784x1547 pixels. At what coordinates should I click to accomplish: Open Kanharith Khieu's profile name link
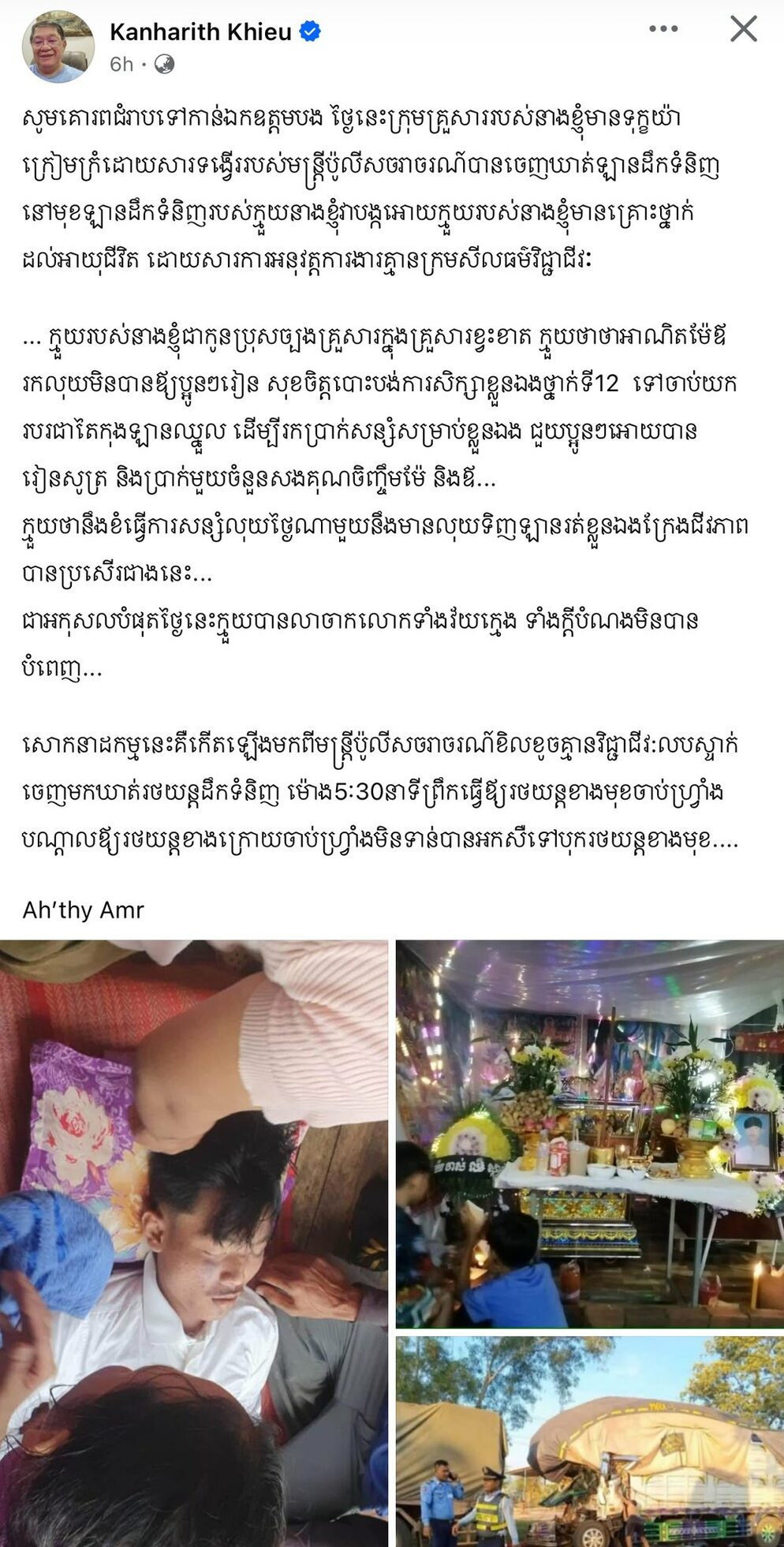point(200,32)
